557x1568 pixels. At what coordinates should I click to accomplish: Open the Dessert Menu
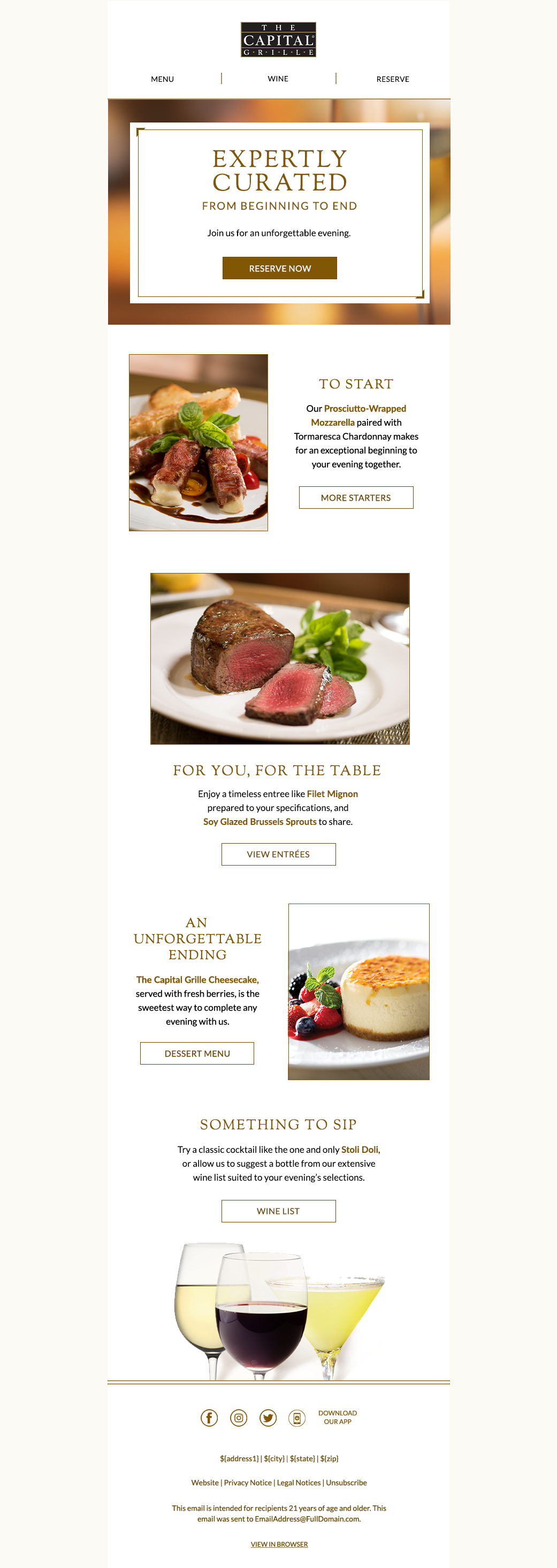(x=196, y=1053)
